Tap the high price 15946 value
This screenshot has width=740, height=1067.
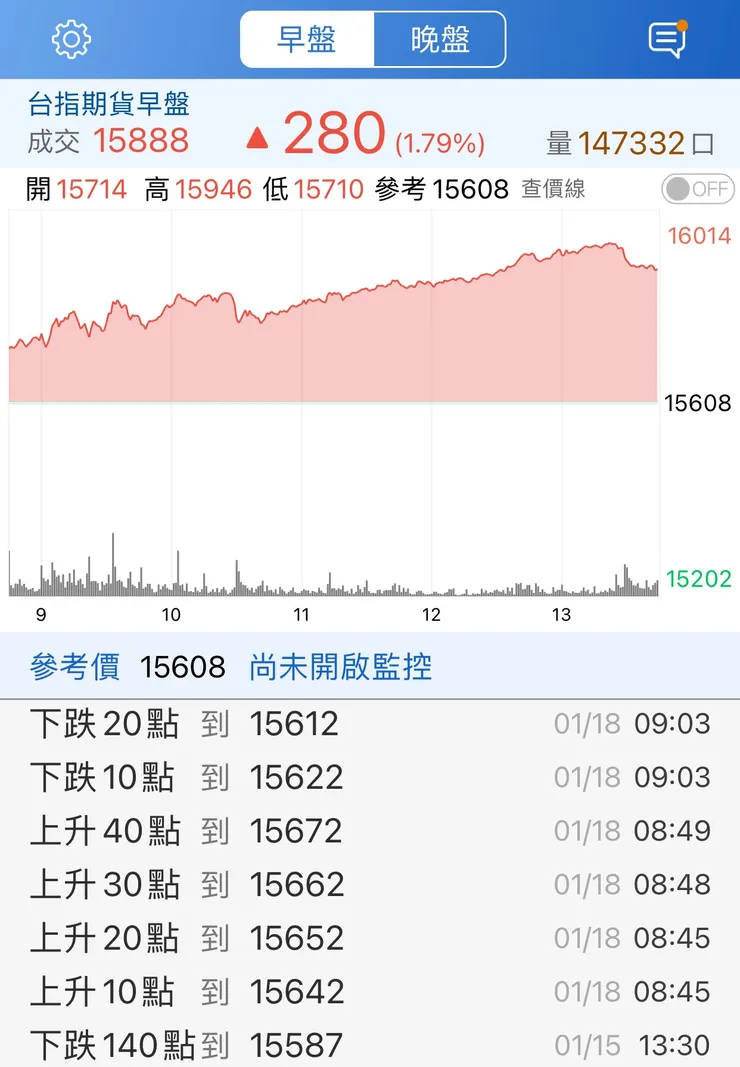212,188
